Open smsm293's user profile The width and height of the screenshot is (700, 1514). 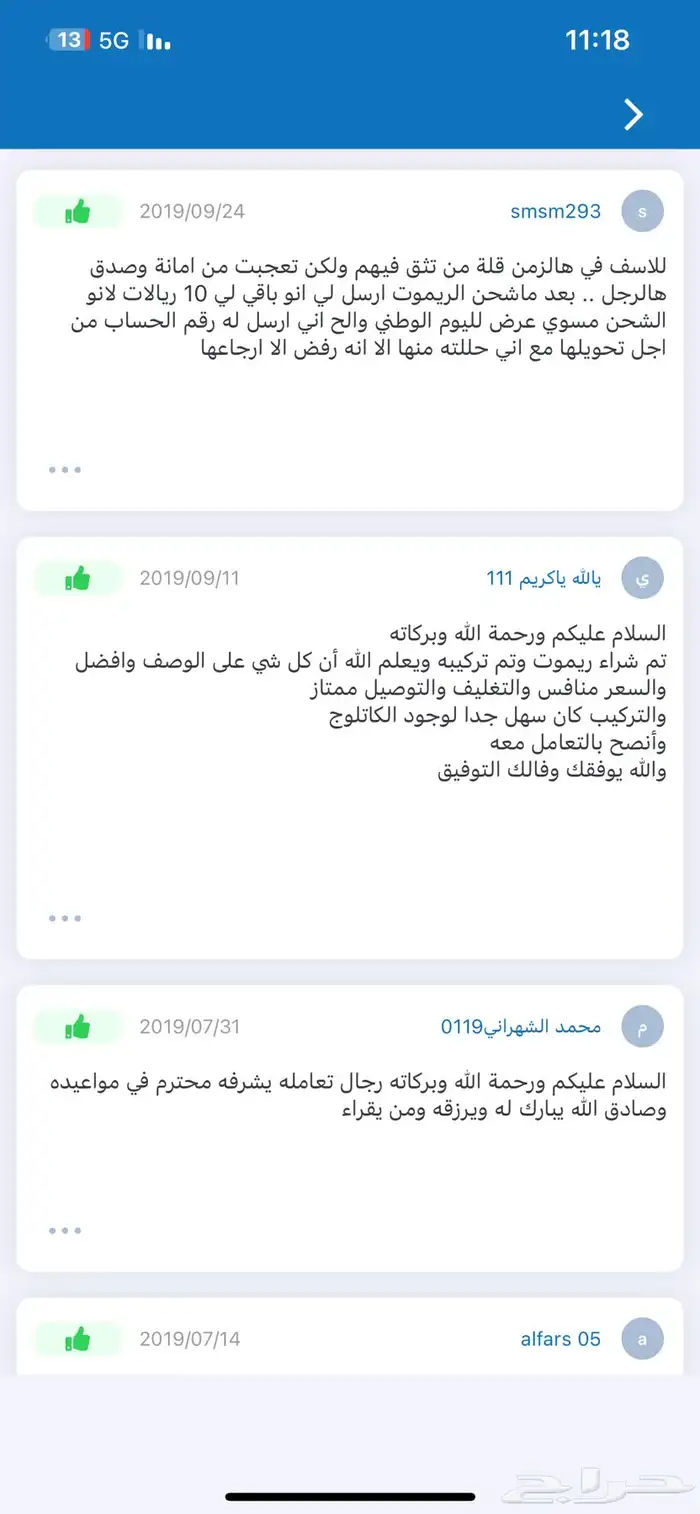[555, 211]
